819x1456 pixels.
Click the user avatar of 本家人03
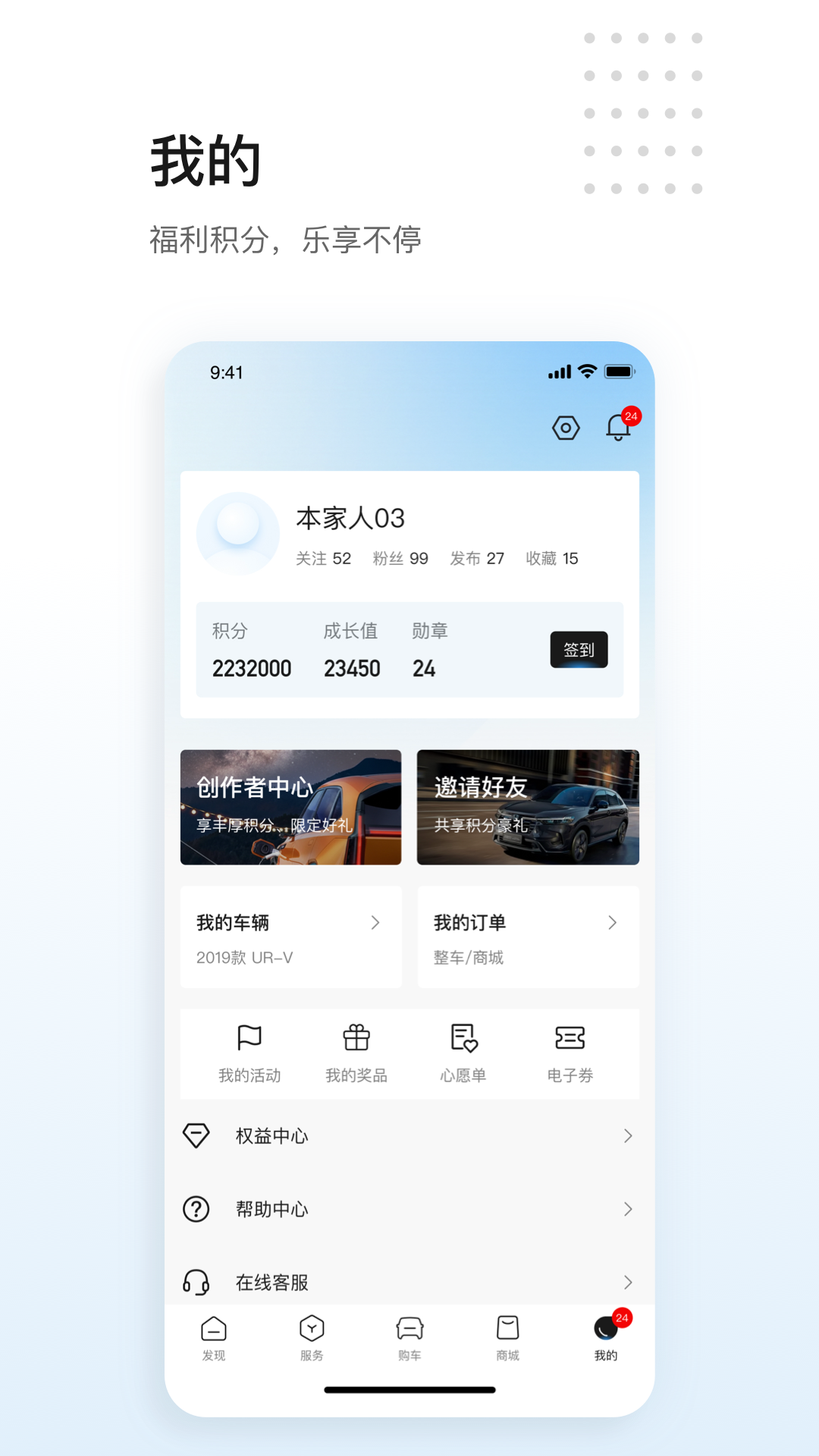click(237, 533)
